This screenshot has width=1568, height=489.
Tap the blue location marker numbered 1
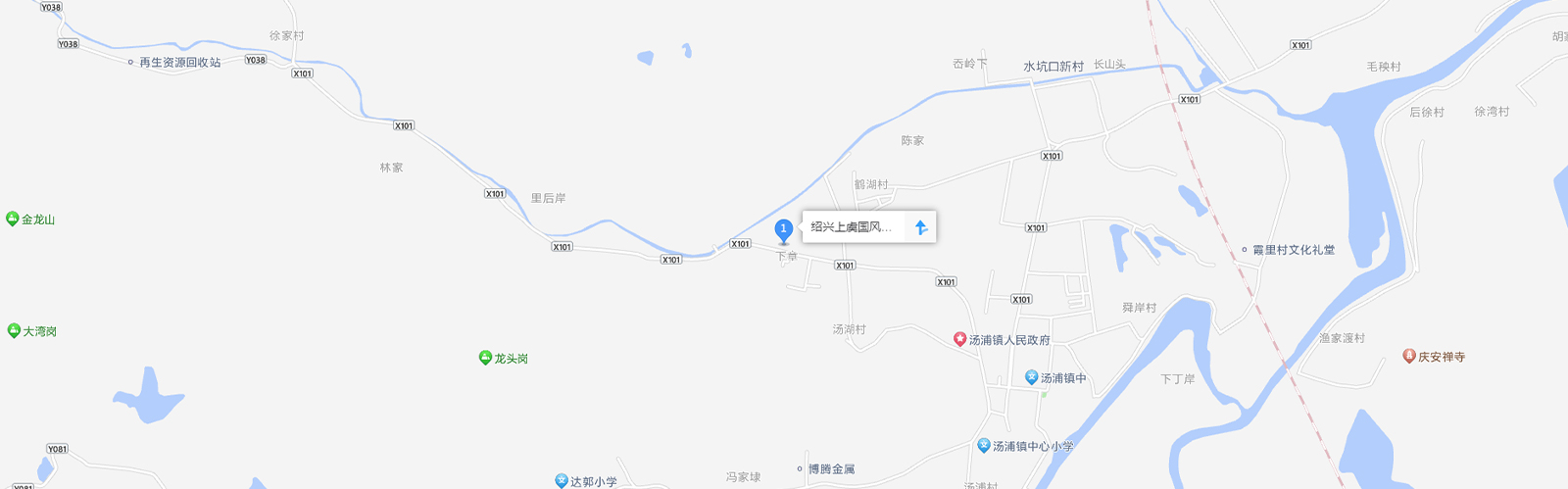pos(783,230)
